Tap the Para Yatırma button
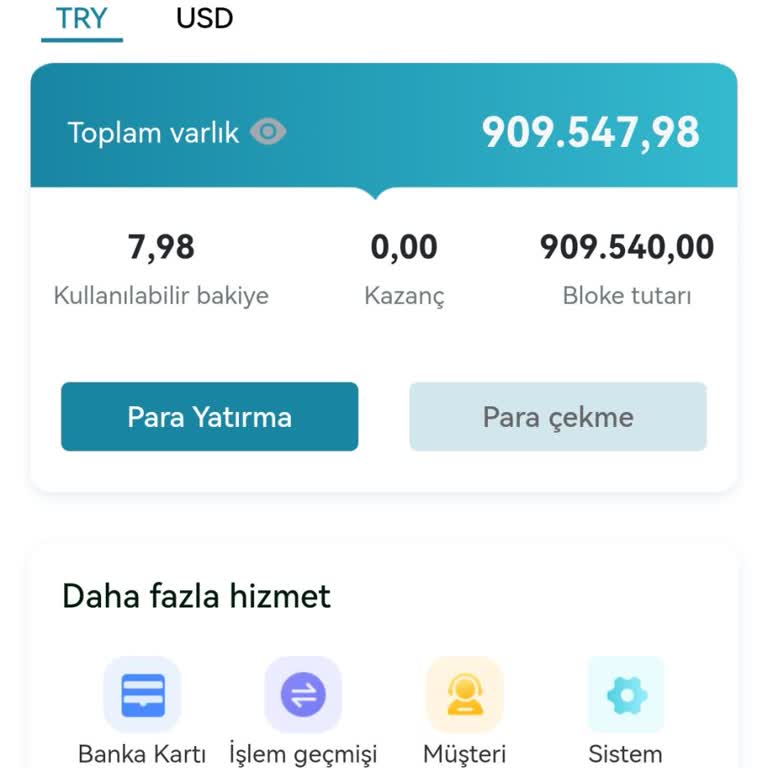 tap(209, 416)
